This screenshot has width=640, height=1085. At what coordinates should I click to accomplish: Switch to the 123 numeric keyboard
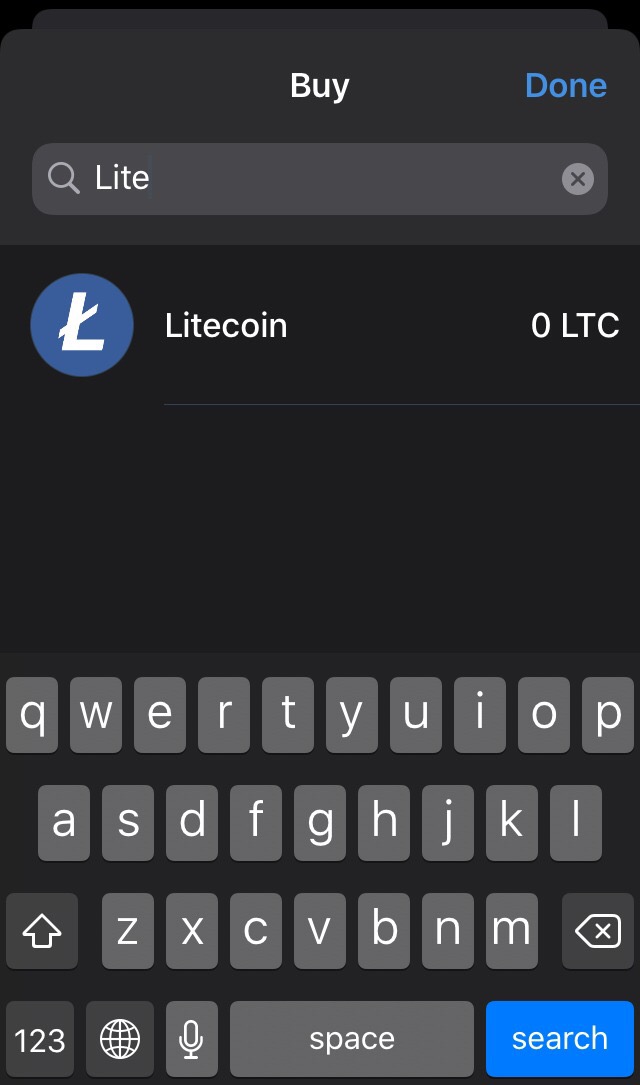click(40, 1039)
